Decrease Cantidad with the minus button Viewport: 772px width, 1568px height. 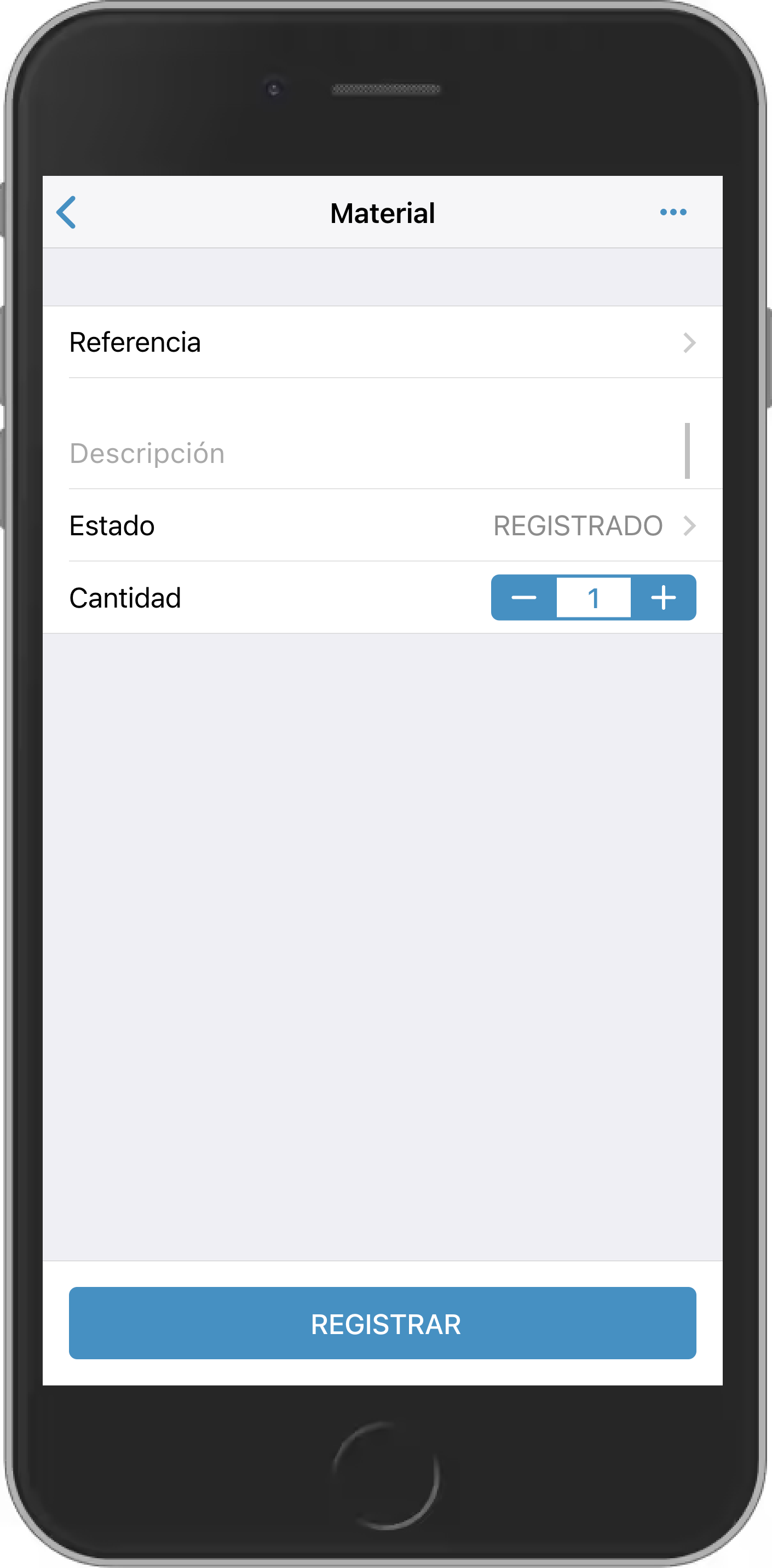[x=524, y=598]
